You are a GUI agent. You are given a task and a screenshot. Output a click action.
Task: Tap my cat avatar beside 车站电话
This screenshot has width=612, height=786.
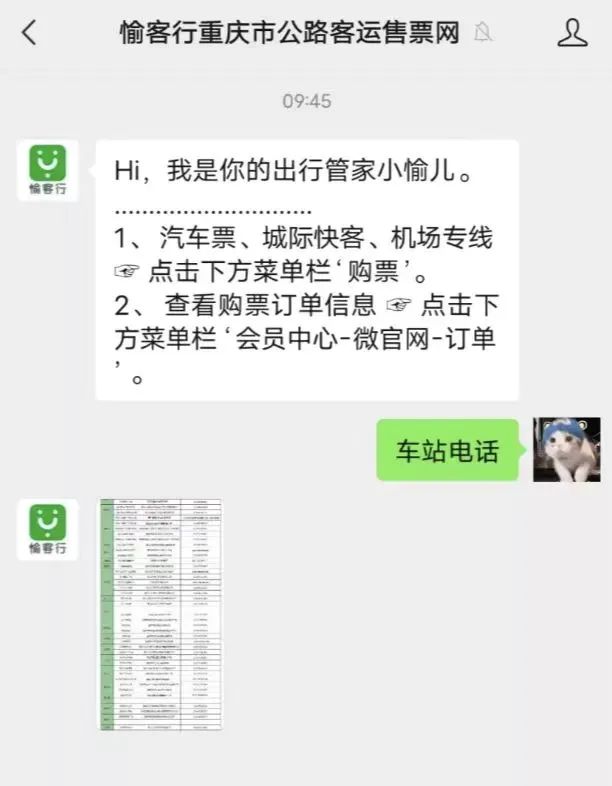point(566,450)
